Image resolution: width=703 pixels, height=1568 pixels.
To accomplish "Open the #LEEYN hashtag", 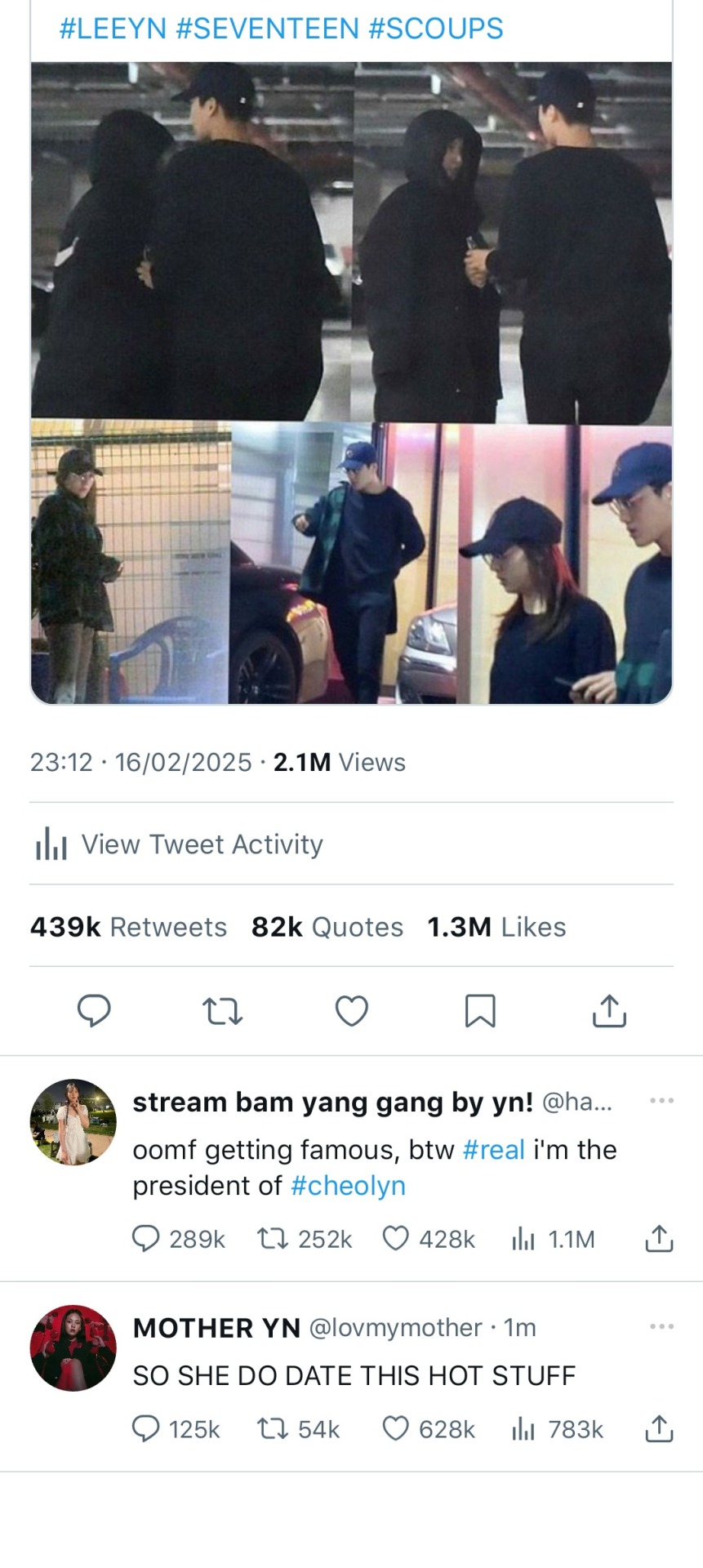I will pos(113,29).
